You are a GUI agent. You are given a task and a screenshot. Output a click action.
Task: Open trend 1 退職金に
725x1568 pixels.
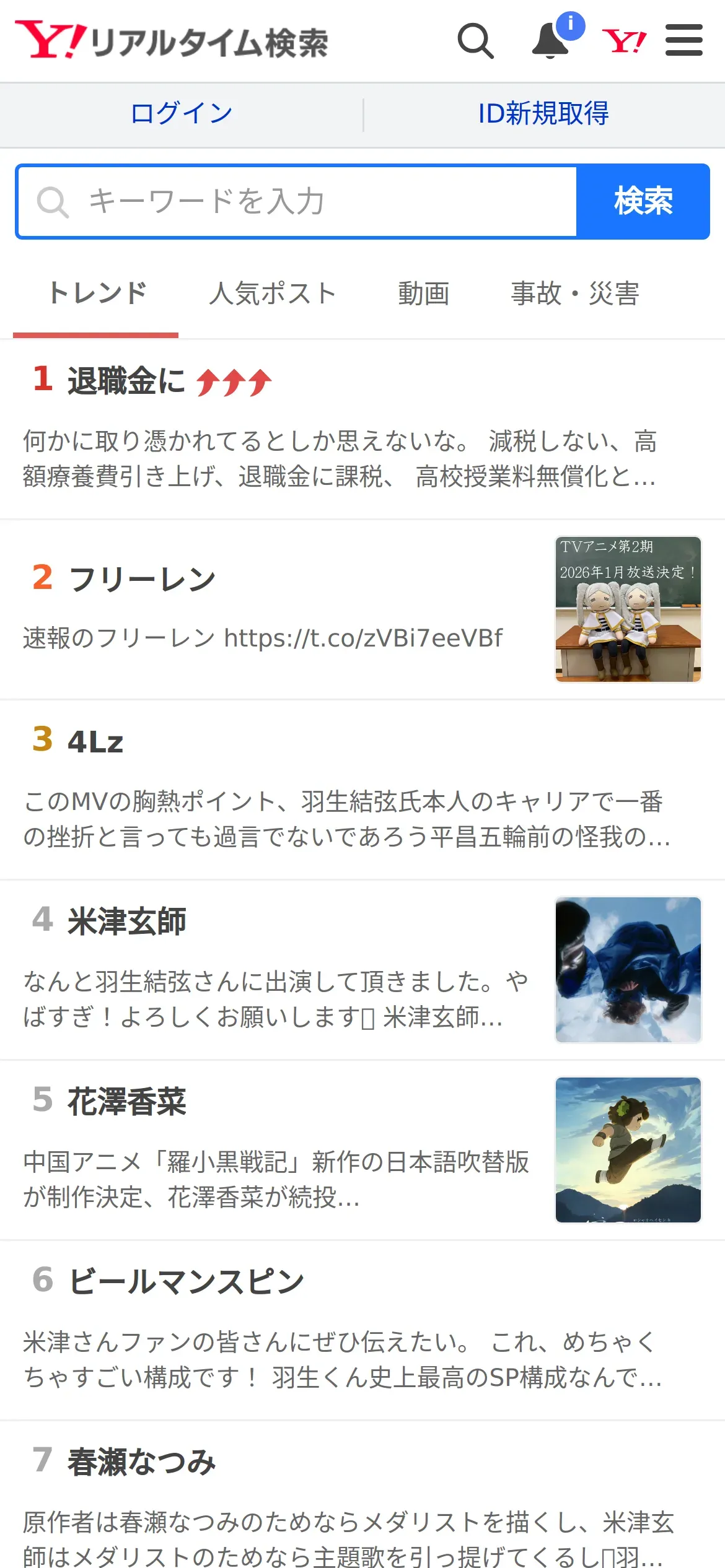(127, 380)
